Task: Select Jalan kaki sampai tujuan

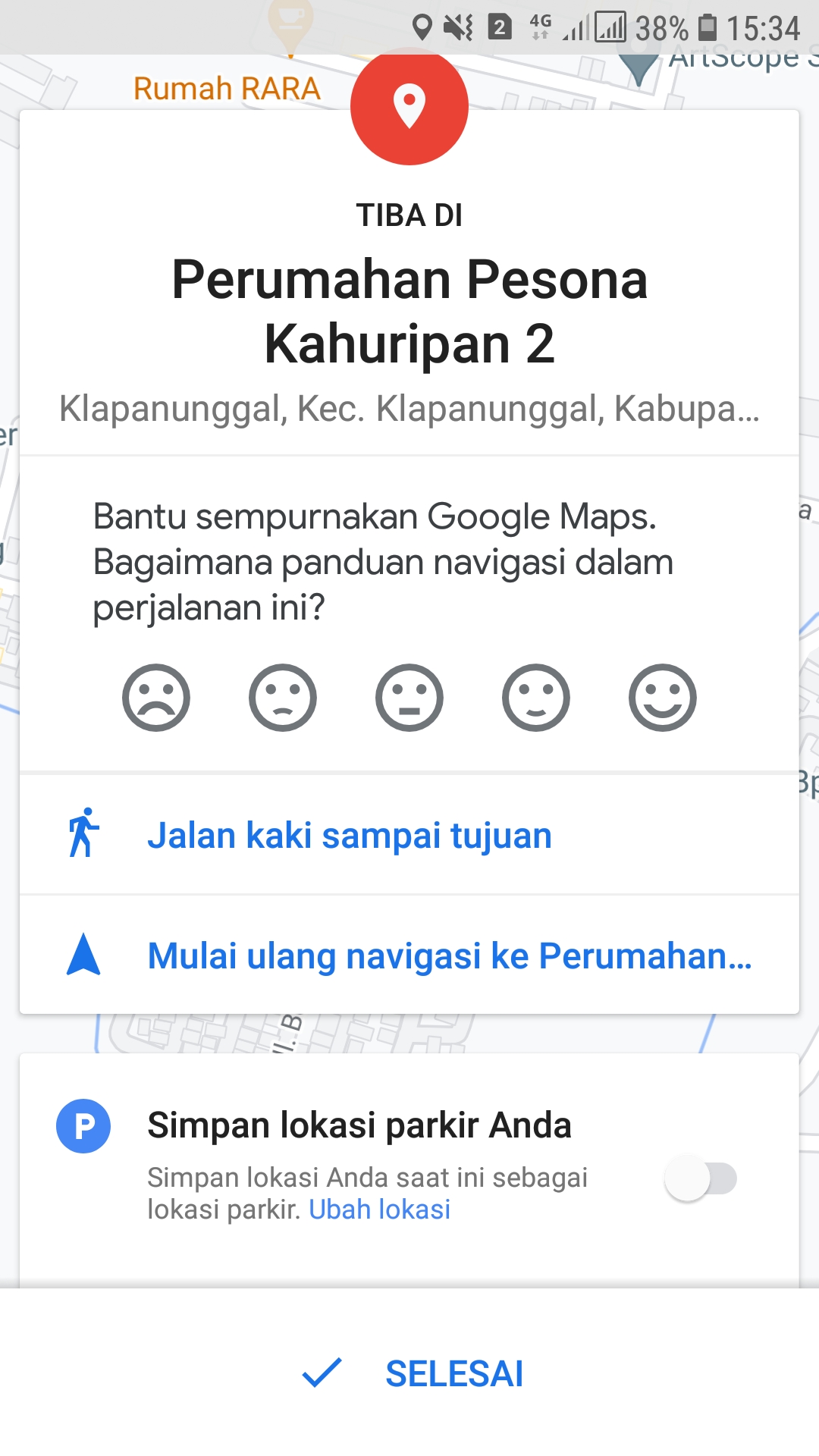Action: point(349,835)
